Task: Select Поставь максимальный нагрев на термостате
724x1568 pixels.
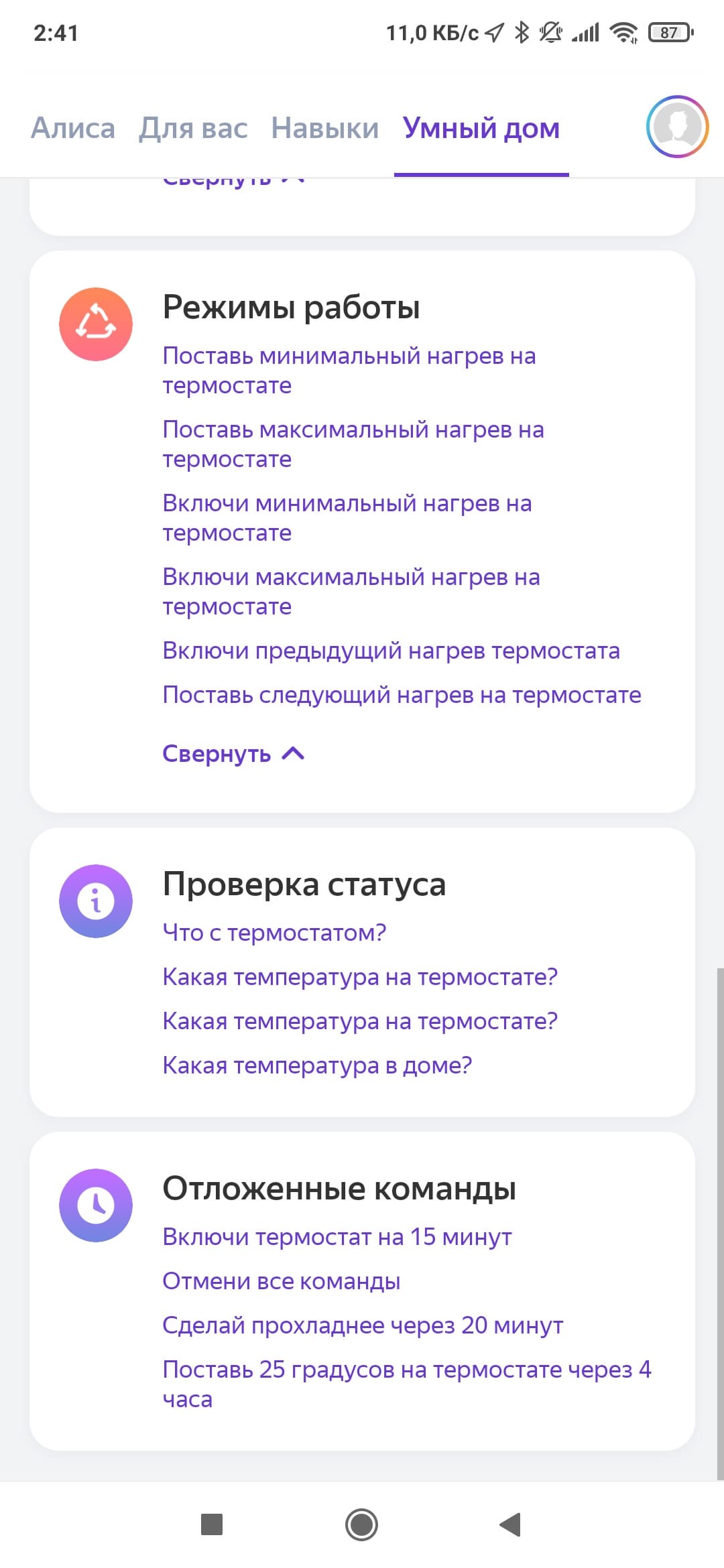Action: coord(353,444)
